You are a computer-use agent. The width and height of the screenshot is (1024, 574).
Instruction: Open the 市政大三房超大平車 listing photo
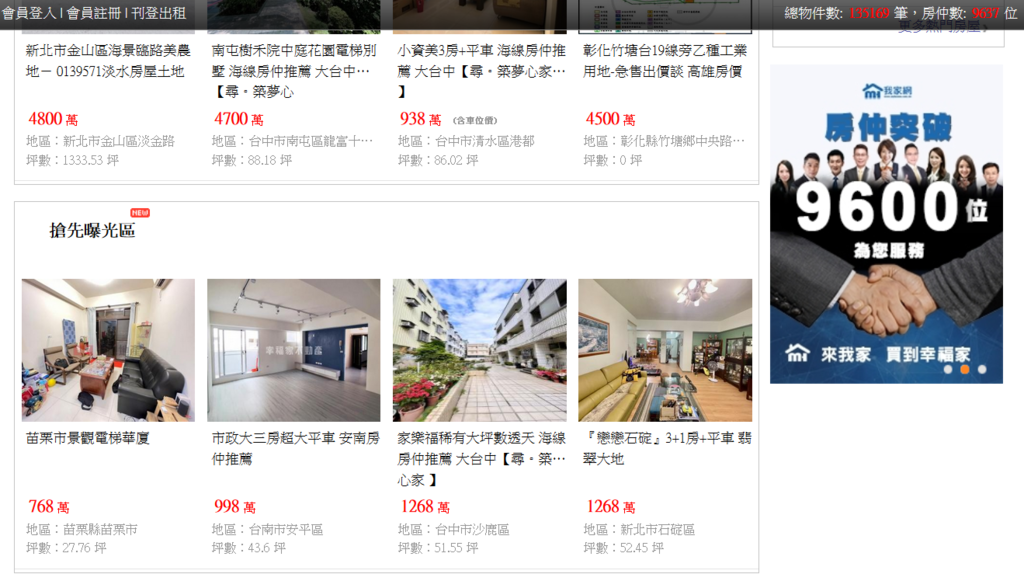293,350
